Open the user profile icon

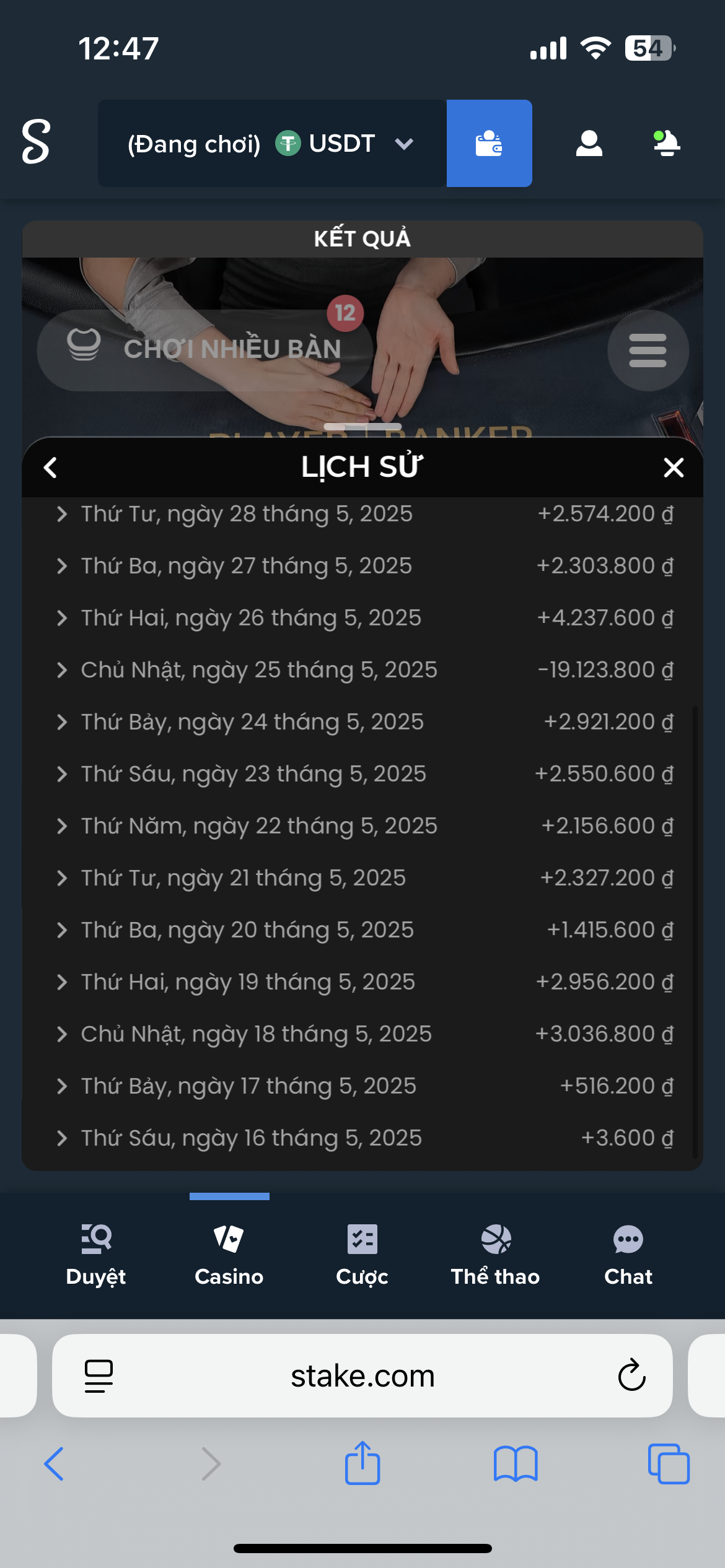[589, 144]
